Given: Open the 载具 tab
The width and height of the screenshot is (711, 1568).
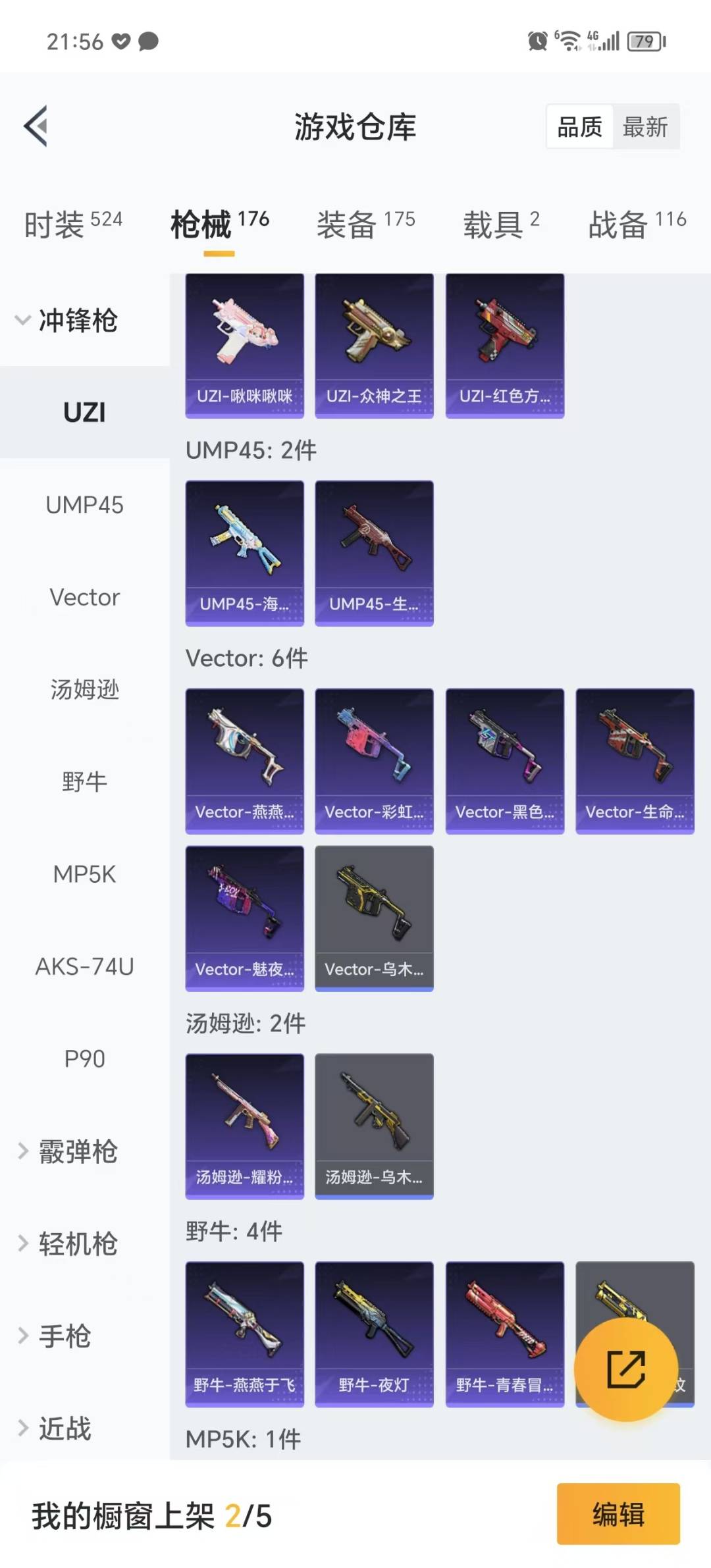Looking at the screenshot, I should [x=501, y=224].
